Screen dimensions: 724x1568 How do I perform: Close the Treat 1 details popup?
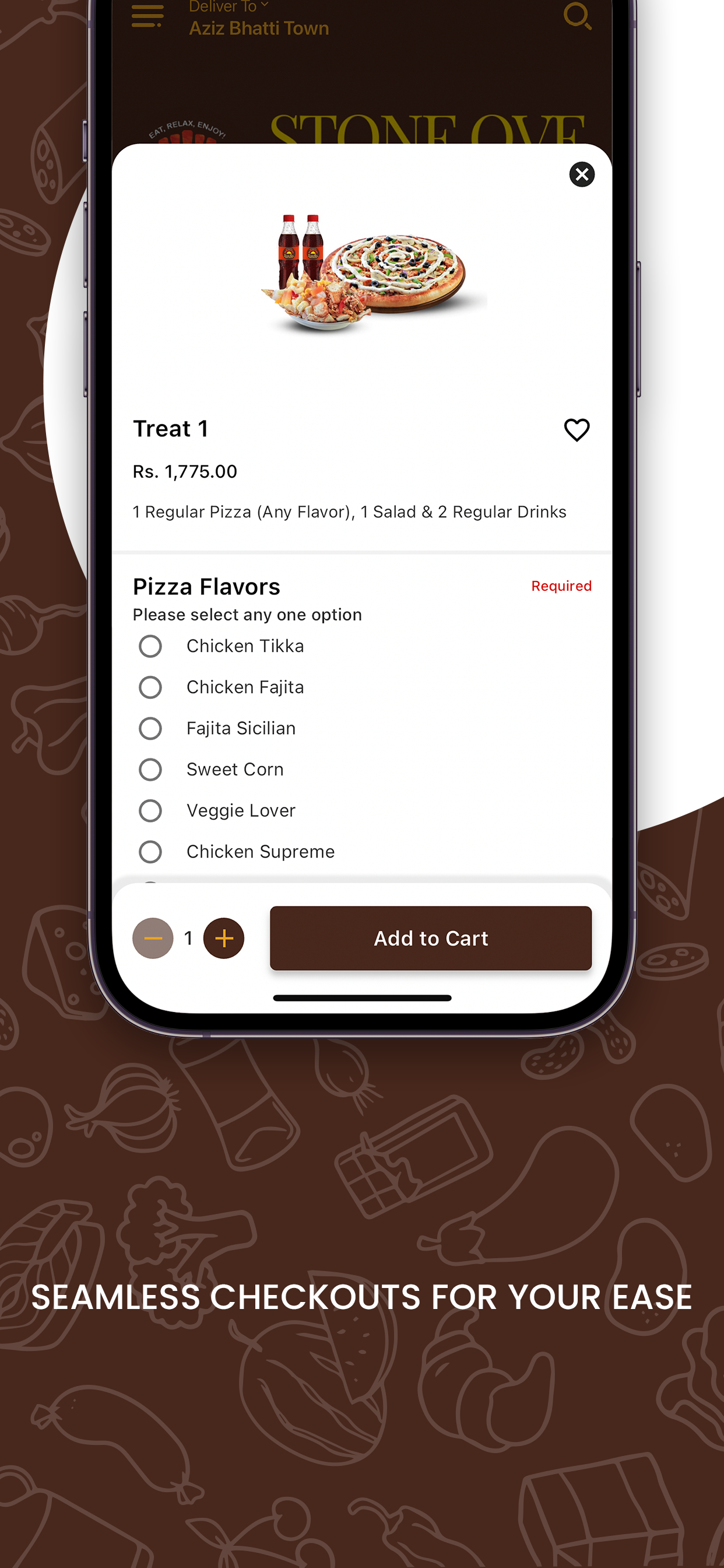click(x=582, y=174)
